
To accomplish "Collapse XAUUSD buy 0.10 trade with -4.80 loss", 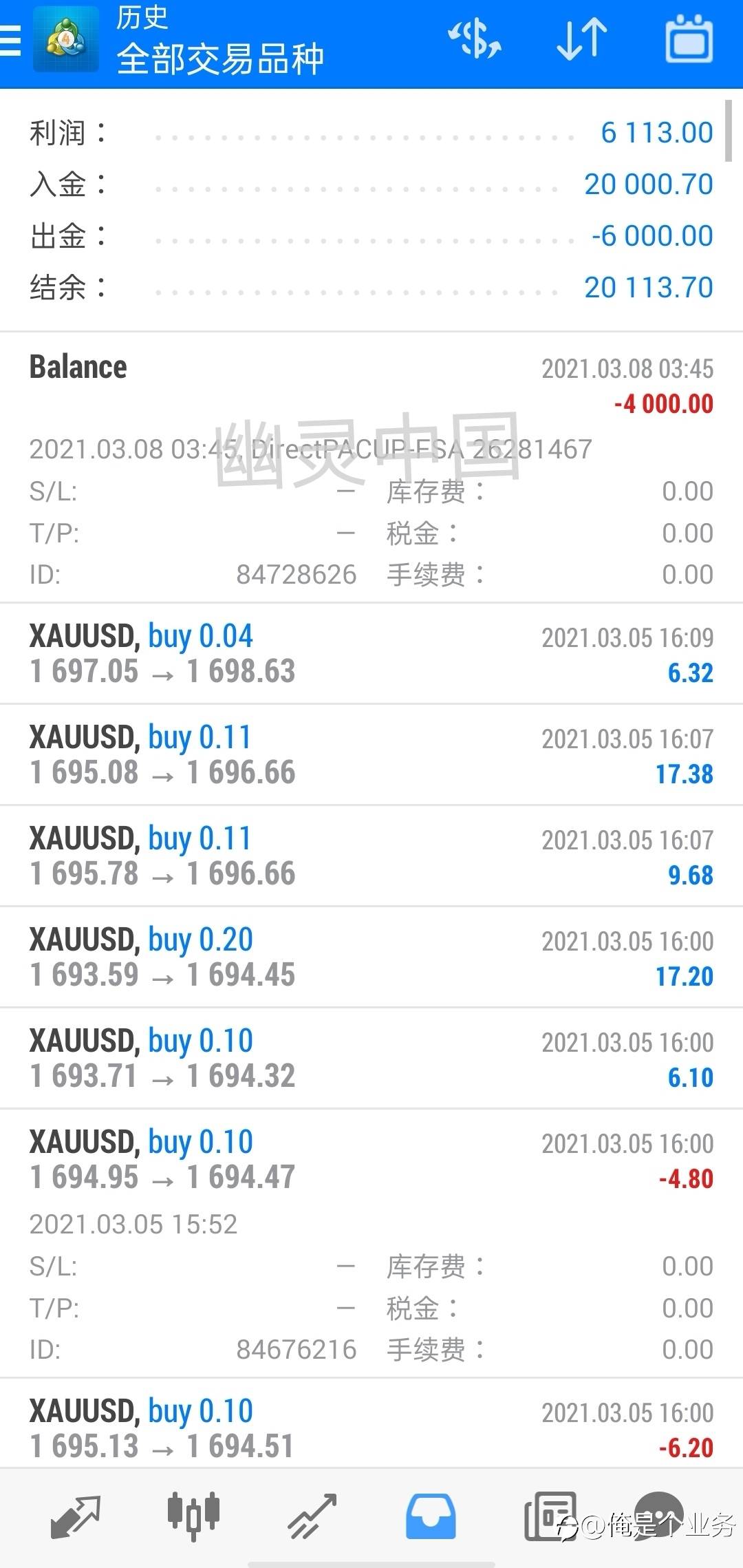I will click(371, 1160).
